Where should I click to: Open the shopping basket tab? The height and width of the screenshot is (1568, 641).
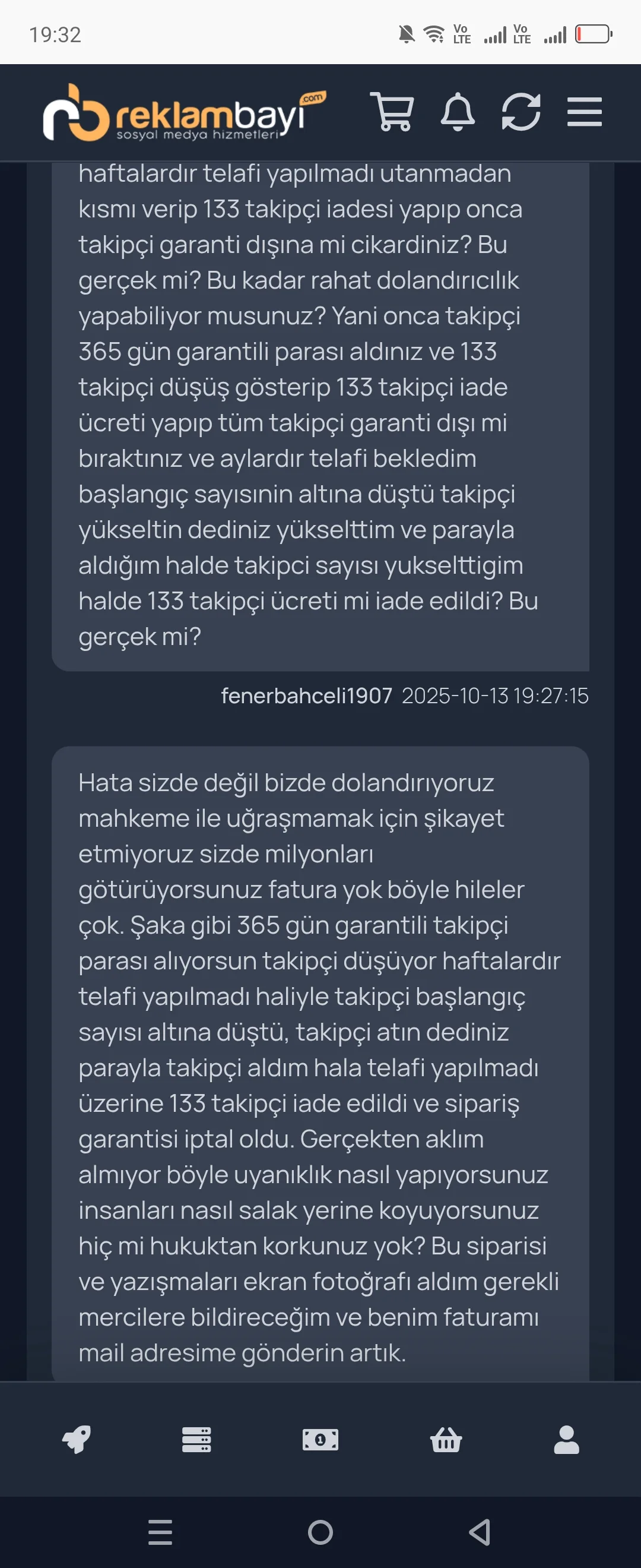pyautogui.click(x=446, y=1440)
